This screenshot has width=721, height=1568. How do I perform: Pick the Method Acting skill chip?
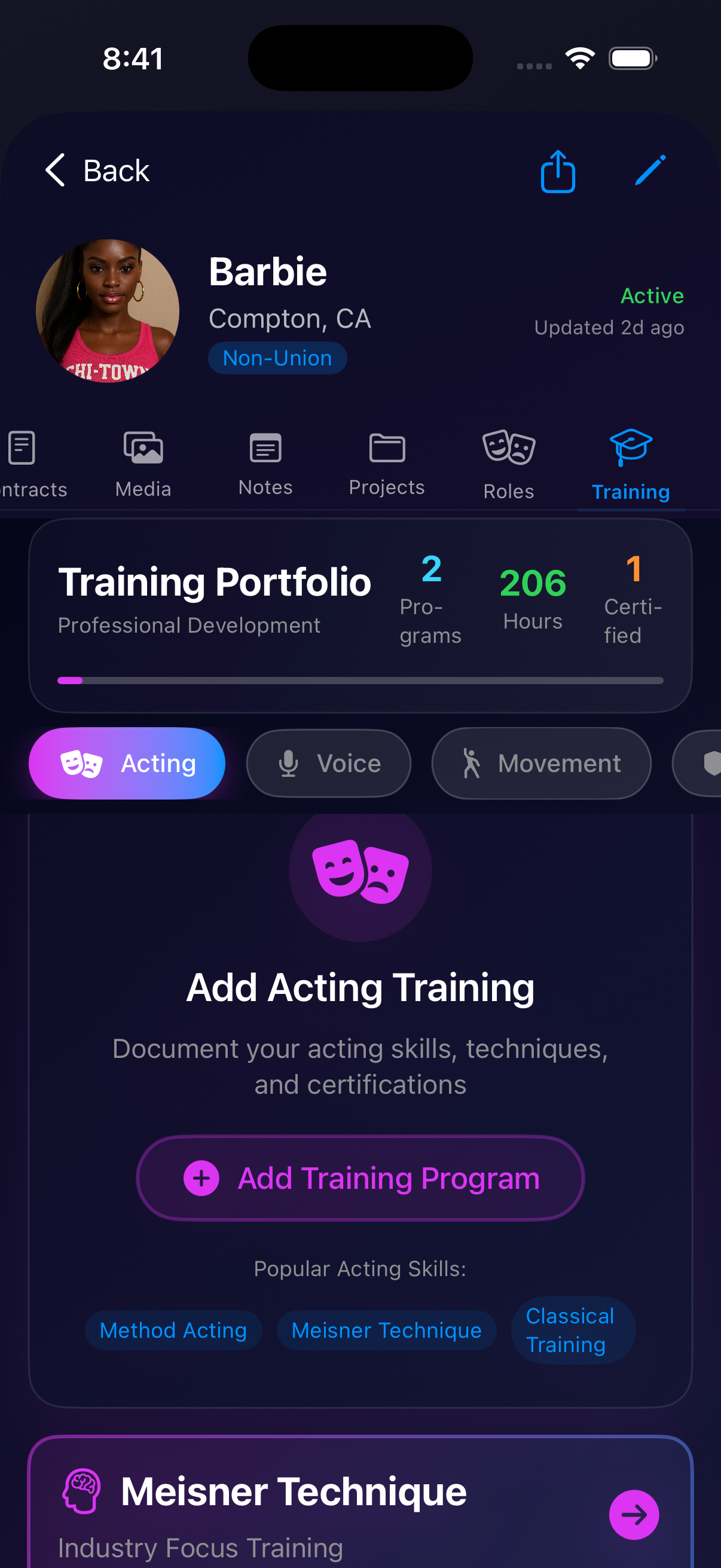tap(173, 1331)
